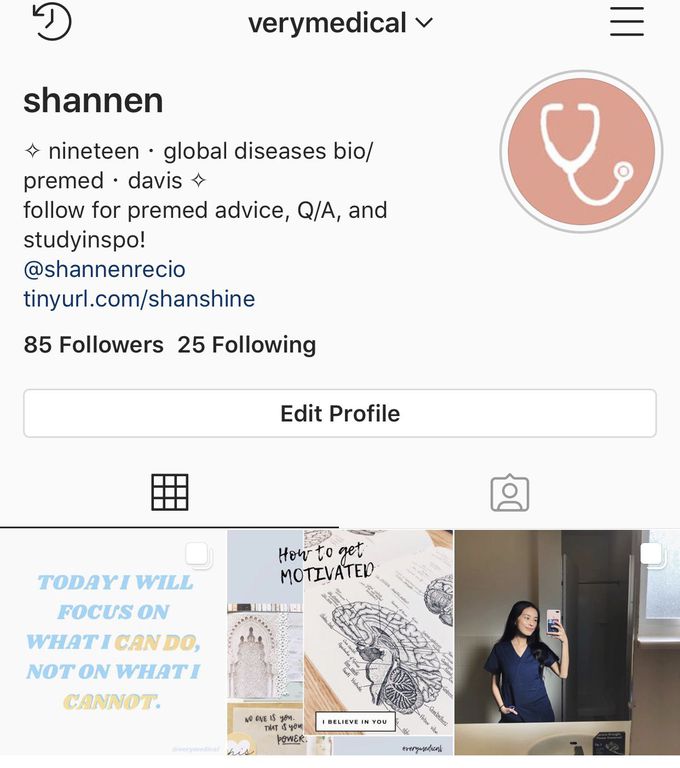Viewport: 680px width, 768px height.
Task: Tap the Edit Profile button
Action: point(340,413)
